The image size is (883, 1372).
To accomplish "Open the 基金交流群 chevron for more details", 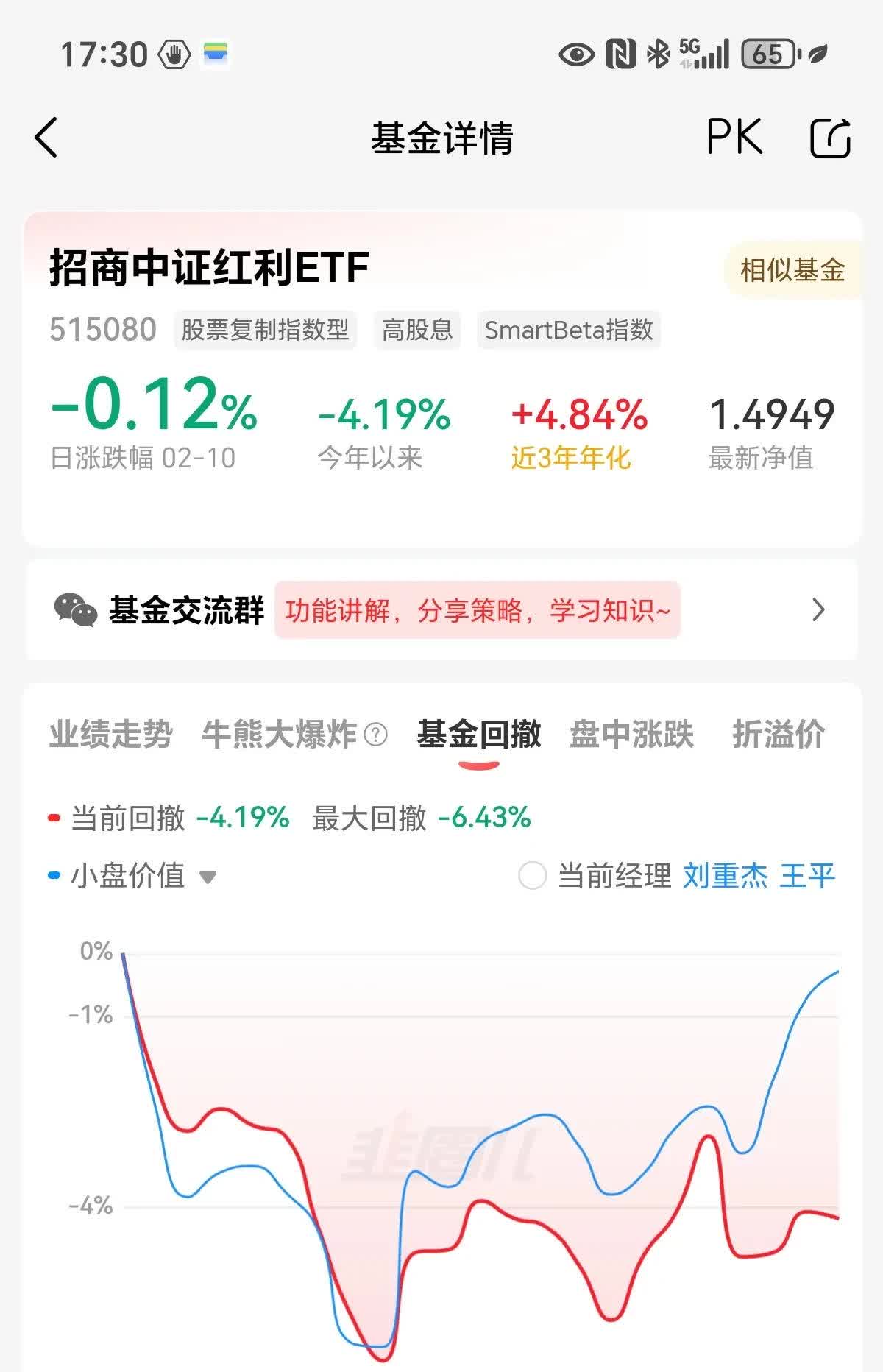I will click(819, 611).
